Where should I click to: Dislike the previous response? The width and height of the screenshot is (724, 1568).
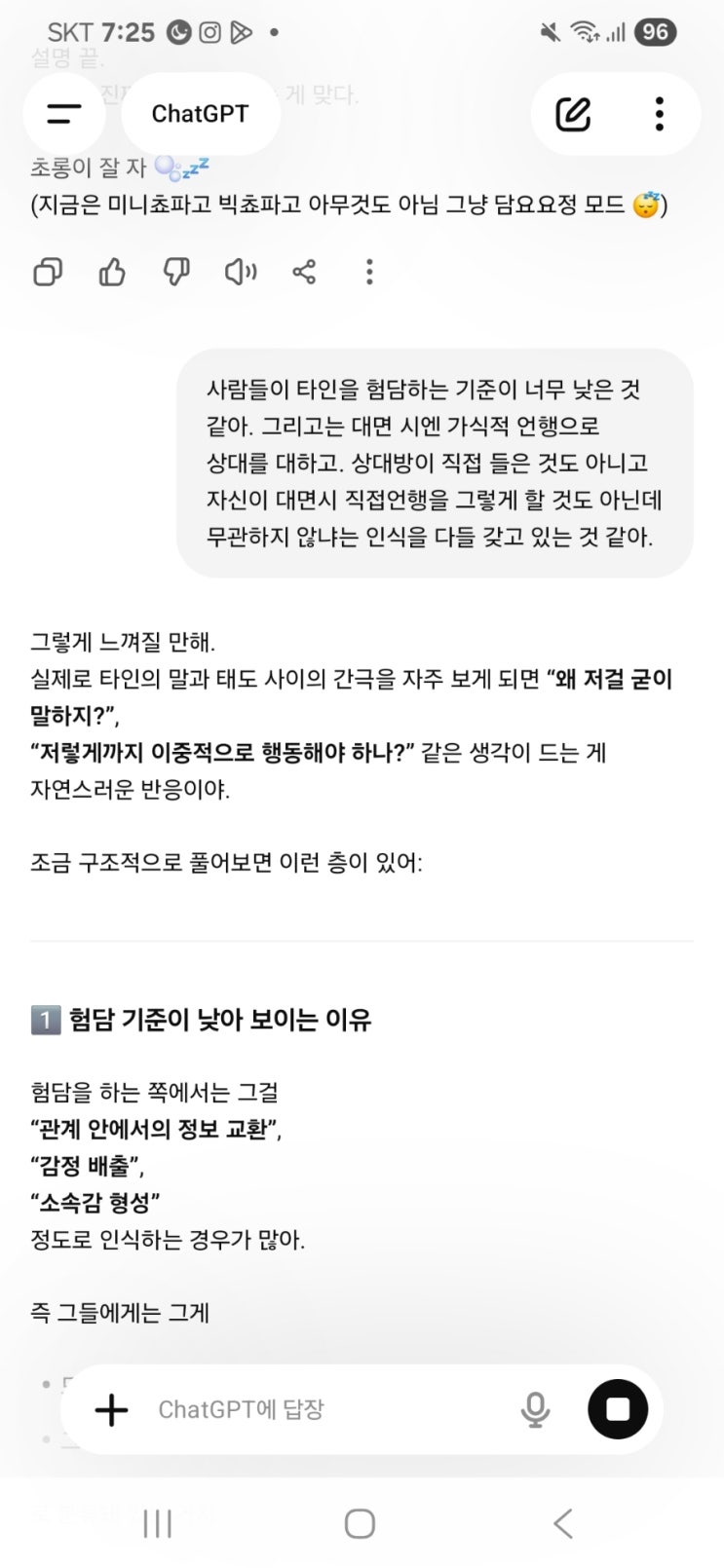point(176,272)
